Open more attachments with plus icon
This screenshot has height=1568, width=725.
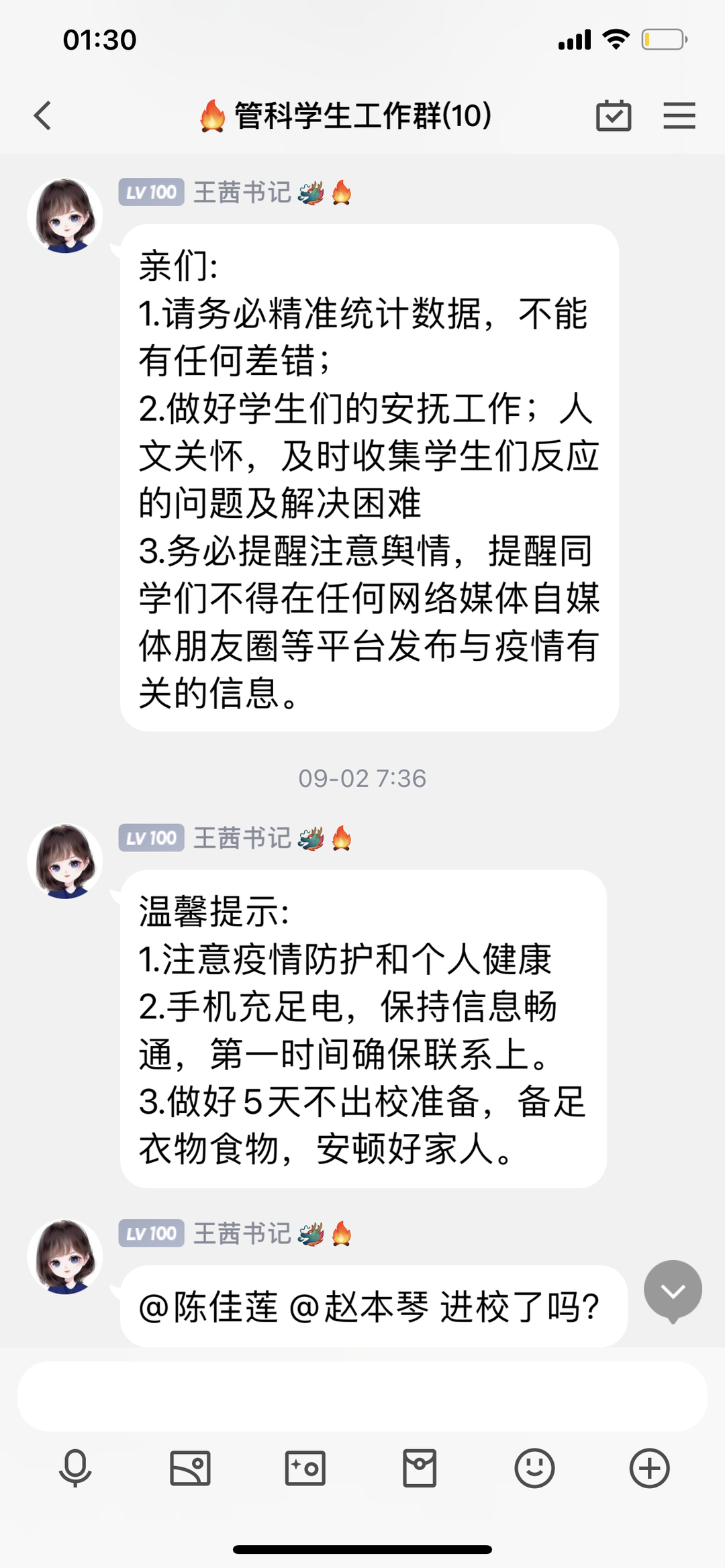(649, 1468)
